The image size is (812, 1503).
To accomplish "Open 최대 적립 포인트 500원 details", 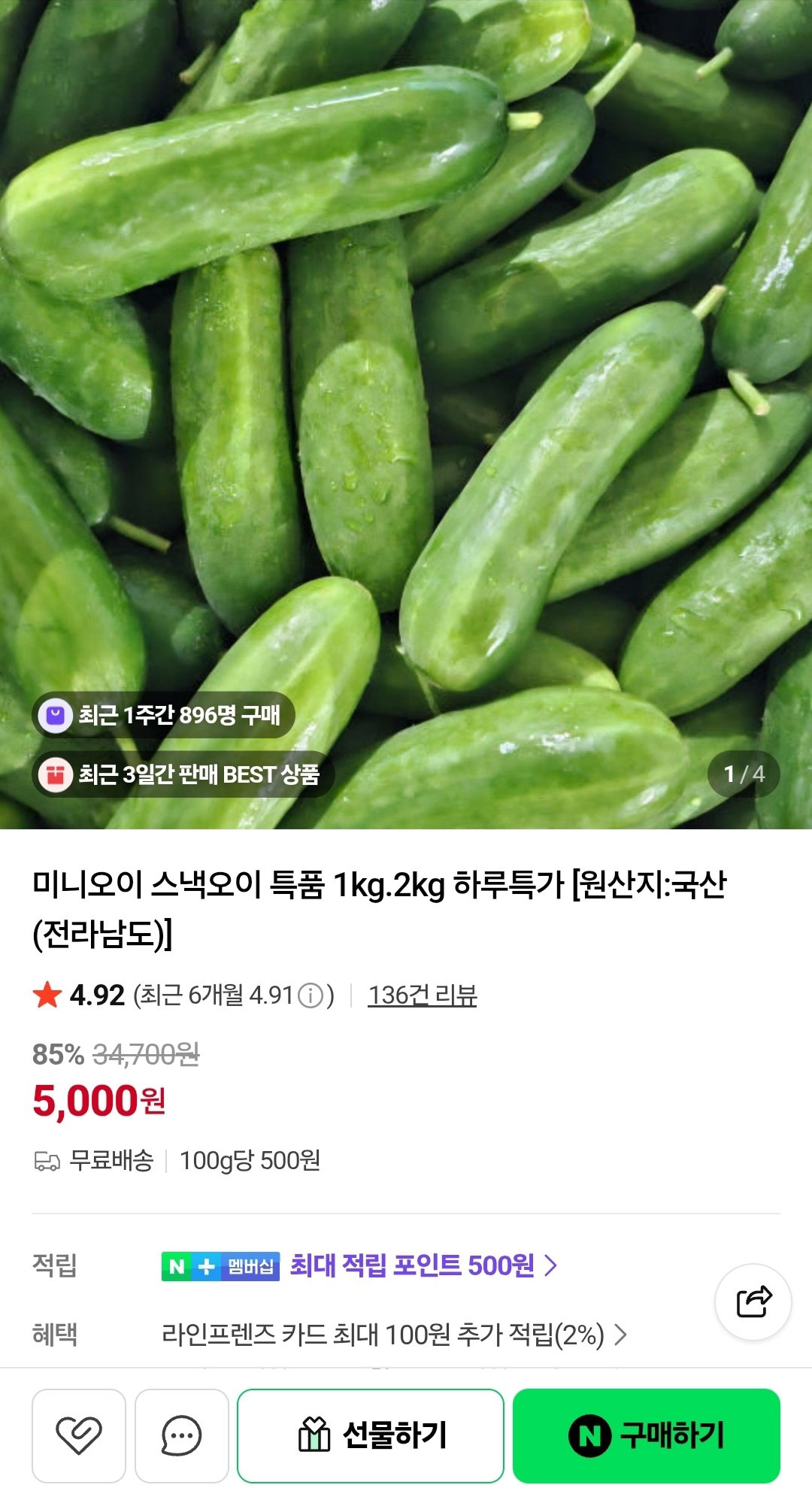I will pos(423,1265).
